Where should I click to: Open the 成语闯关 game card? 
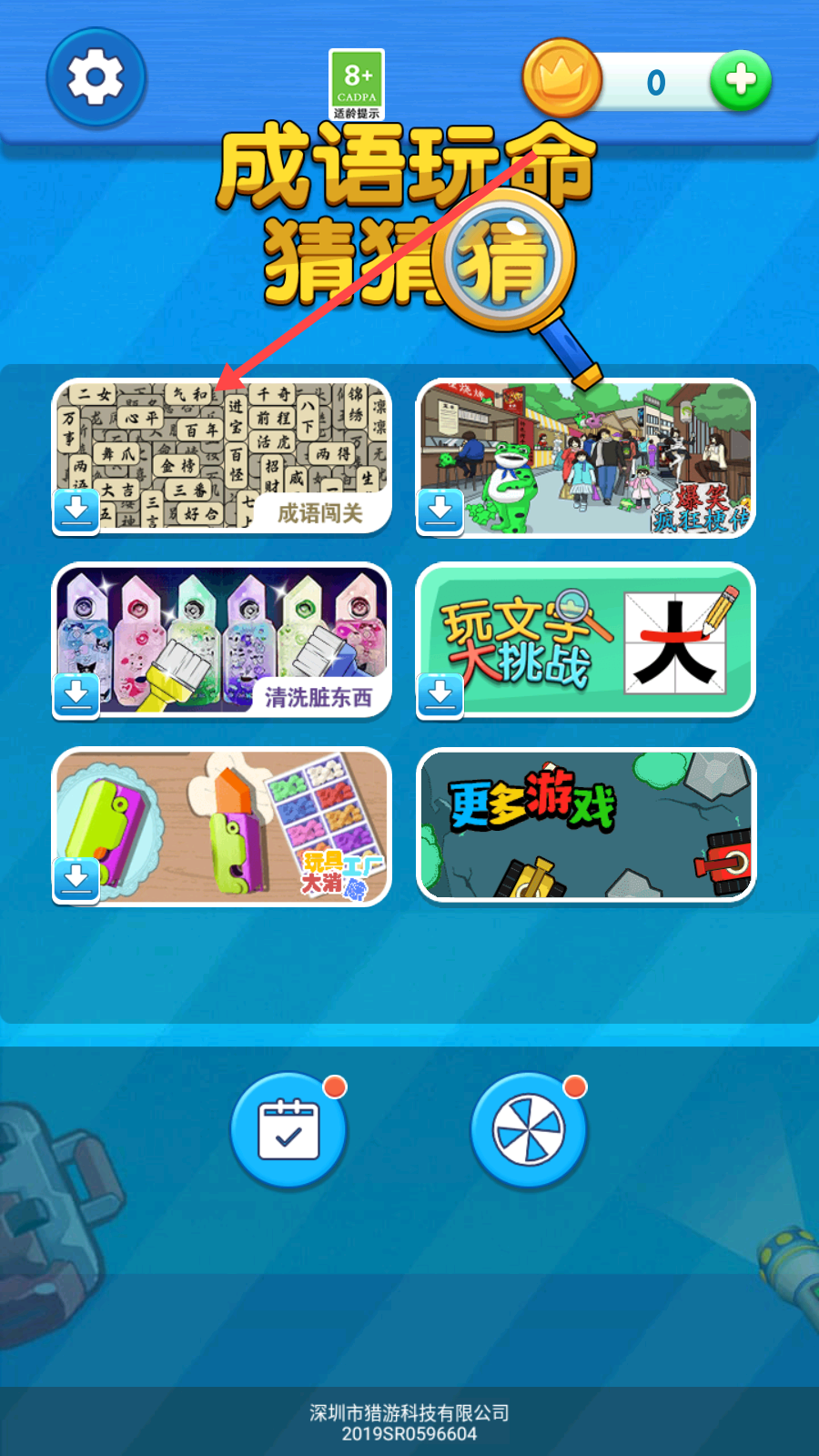coord(222,457)
